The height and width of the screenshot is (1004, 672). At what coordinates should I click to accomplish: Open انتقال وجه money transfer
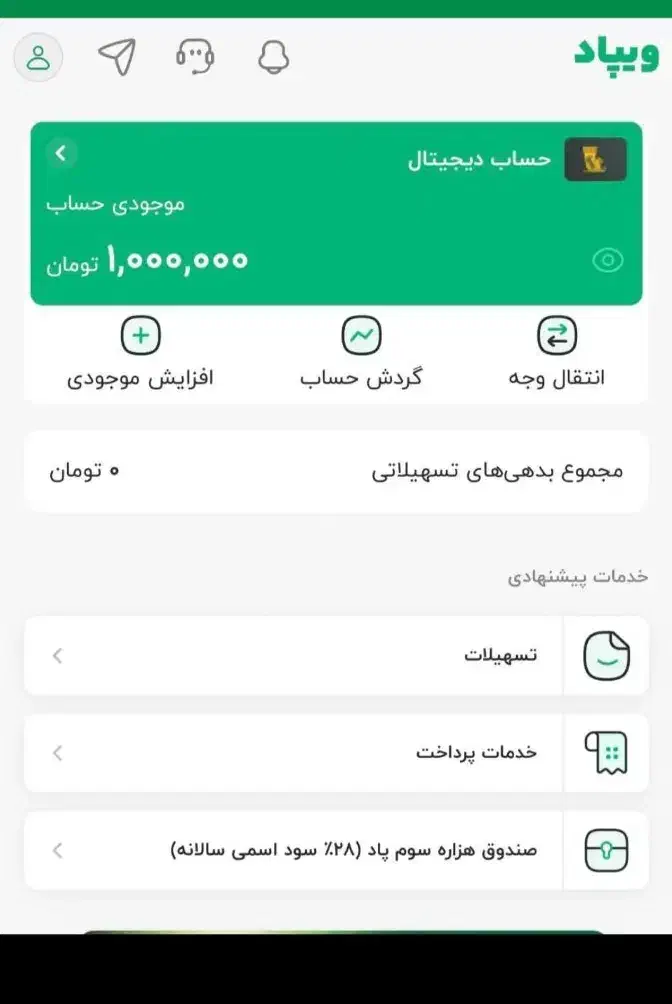coord(557,352)
